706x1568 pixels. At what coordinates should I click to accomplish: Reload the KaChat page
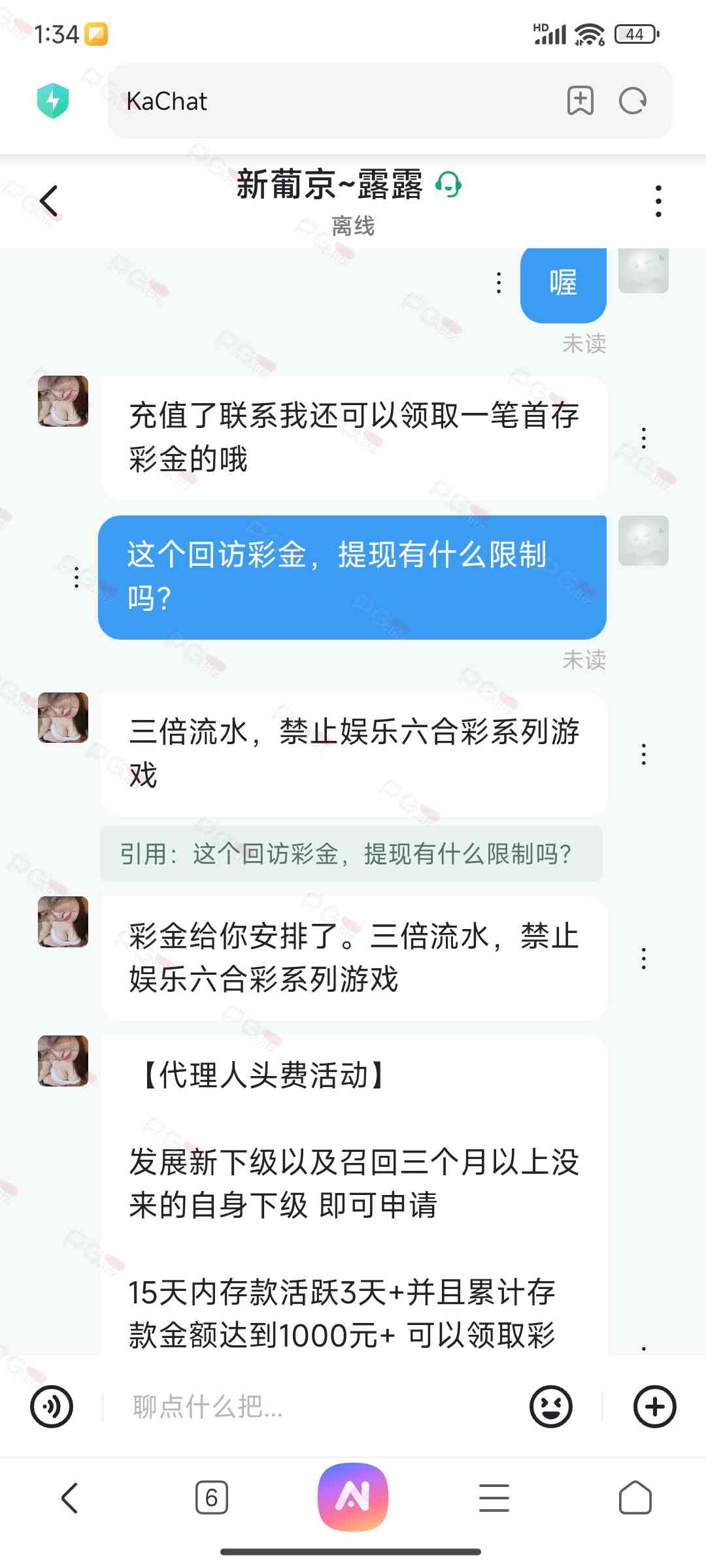coord(633,101)
